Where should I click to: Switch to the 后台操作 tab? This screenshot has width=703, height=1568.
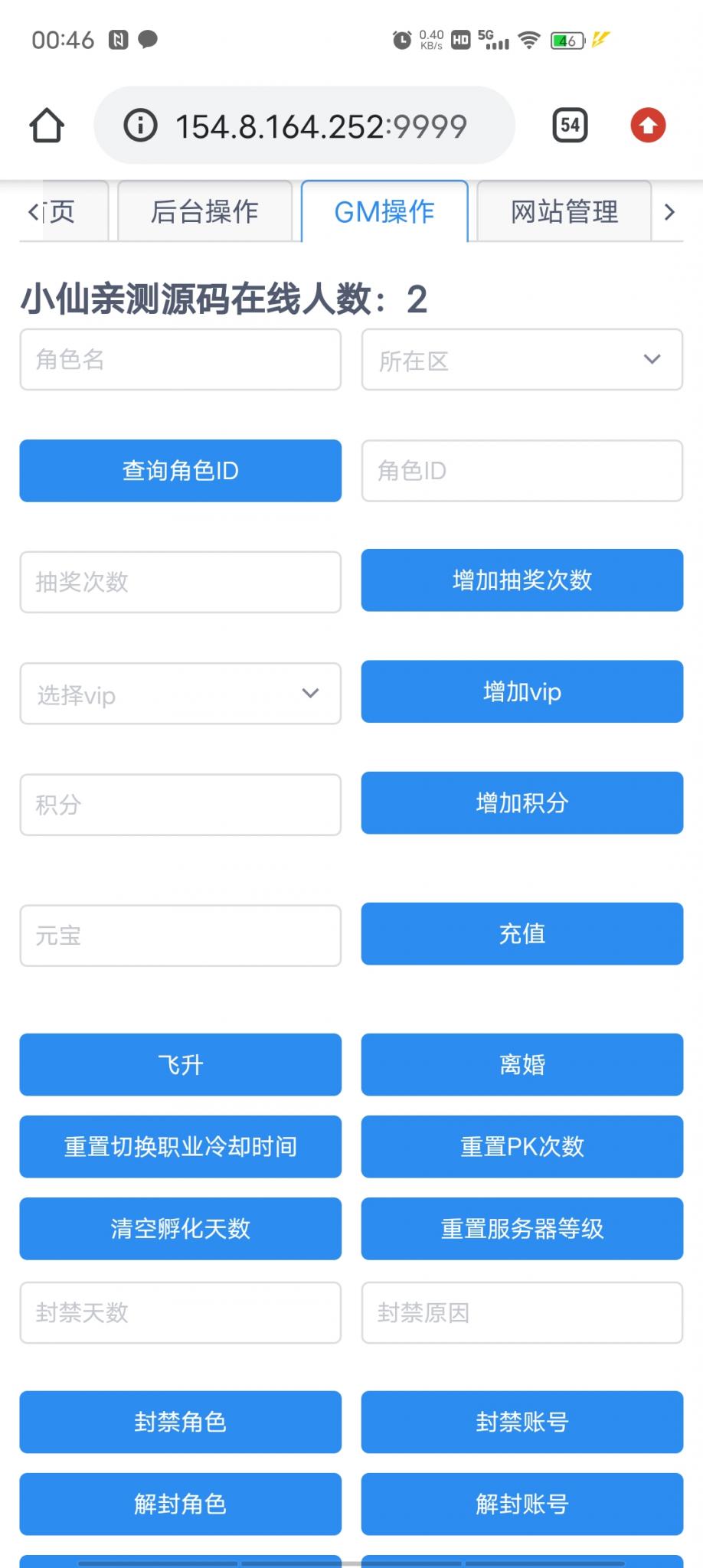tap(204, 211)
